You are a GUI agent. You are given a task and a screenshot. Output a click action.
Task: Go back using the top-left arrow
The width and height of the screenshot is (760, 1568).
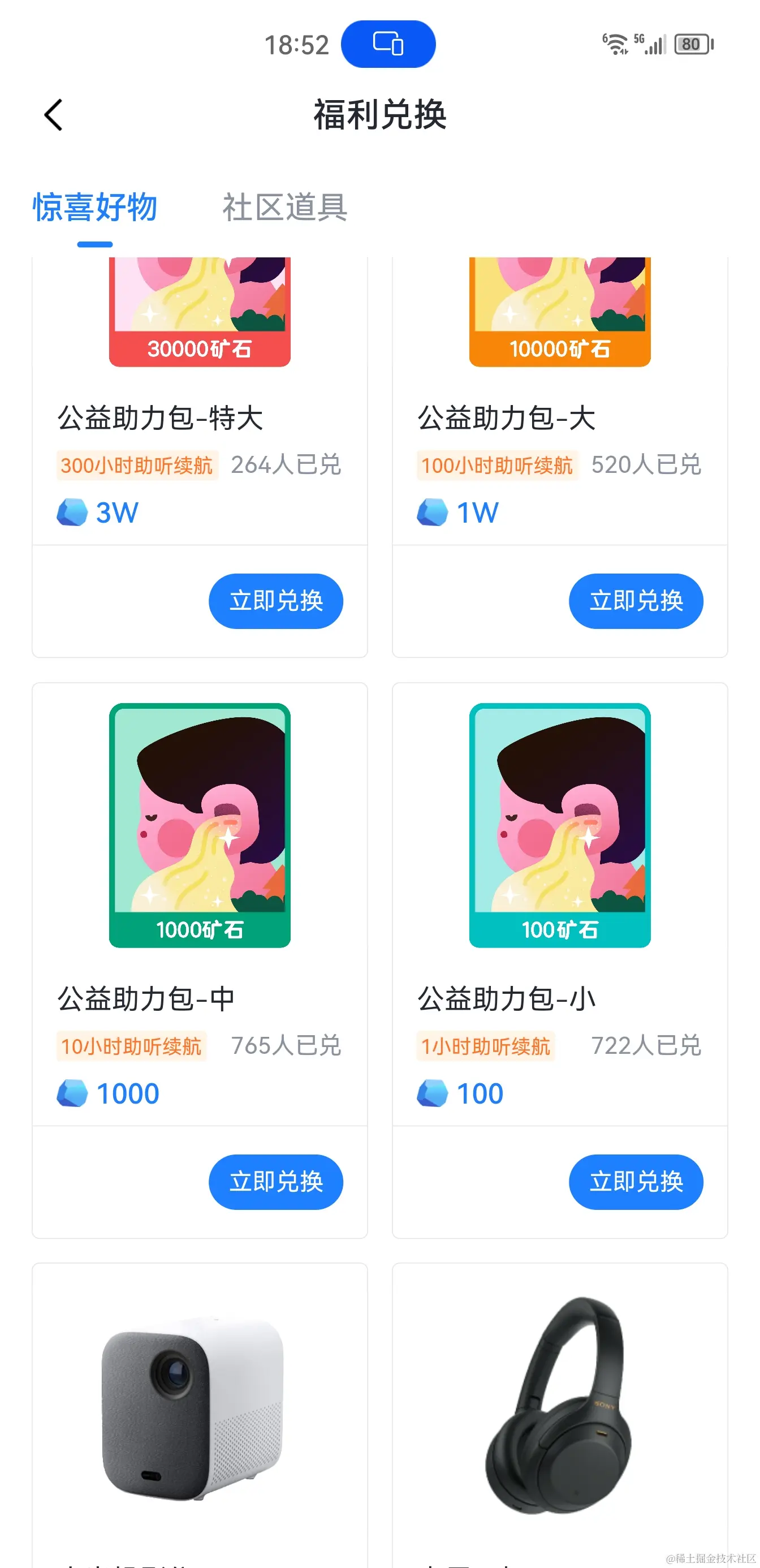click(54, 114)
